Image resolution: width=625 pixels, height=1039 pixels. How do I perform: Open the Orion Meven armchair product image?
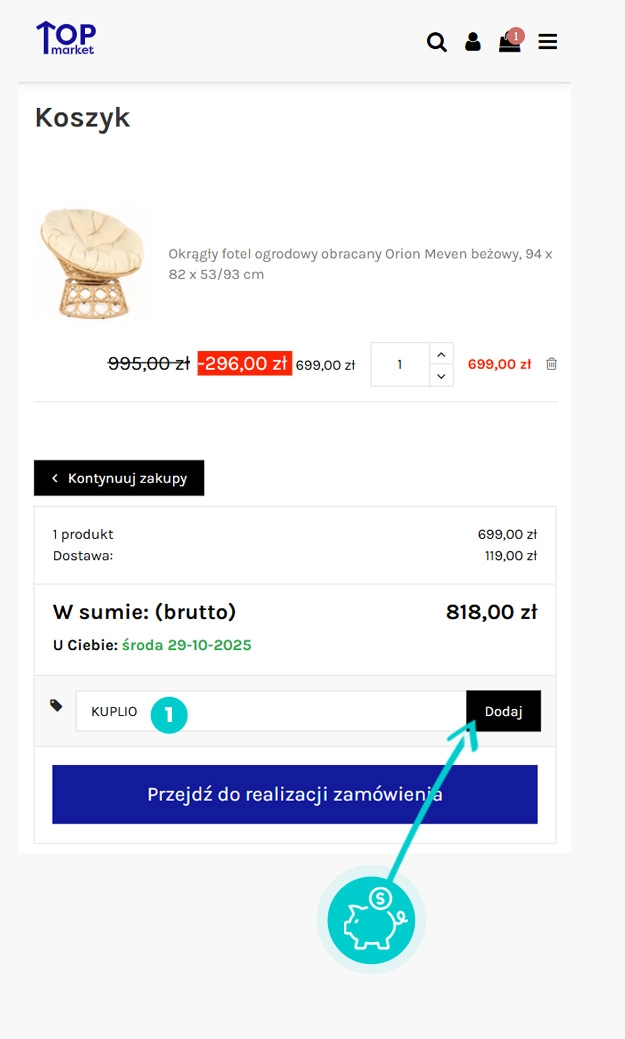[x=91, y=262]
